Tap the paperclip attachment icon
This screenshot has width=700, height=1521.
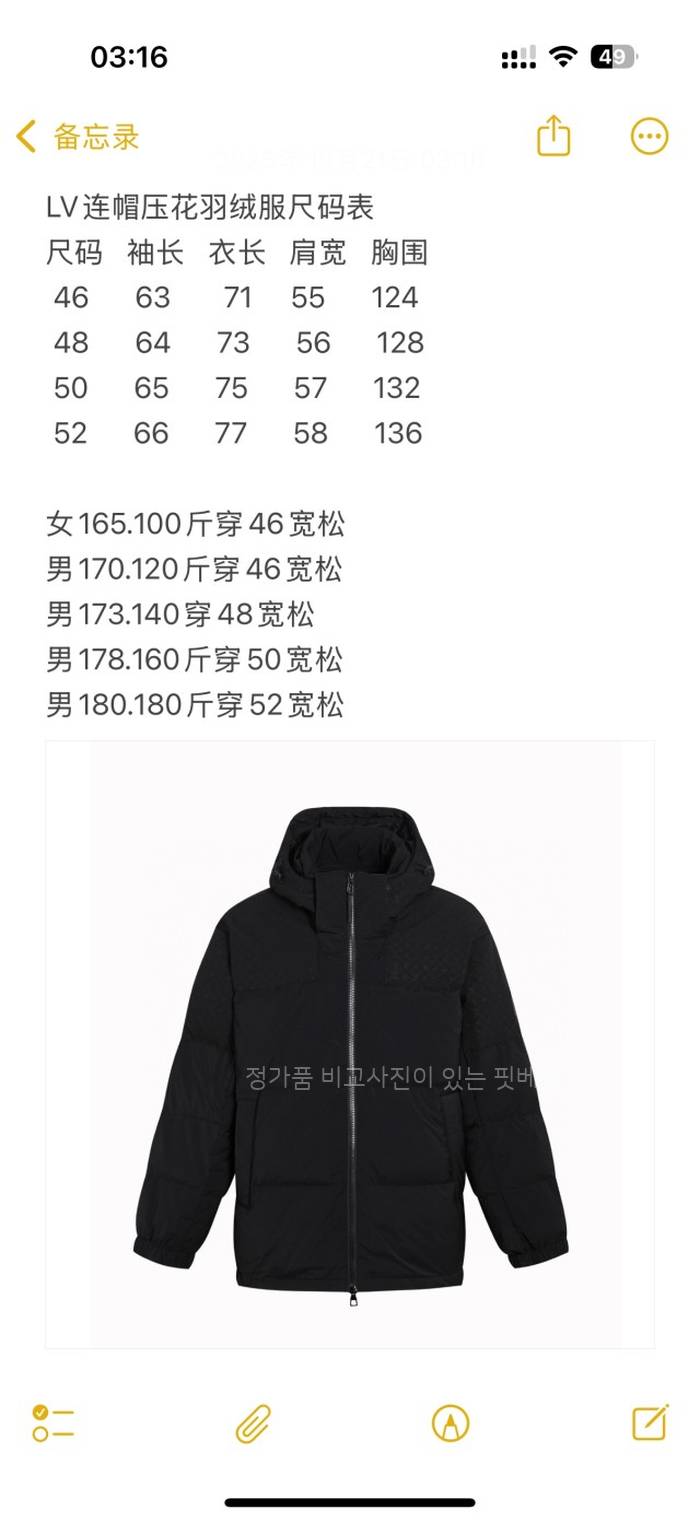[x=253, y=1422]
